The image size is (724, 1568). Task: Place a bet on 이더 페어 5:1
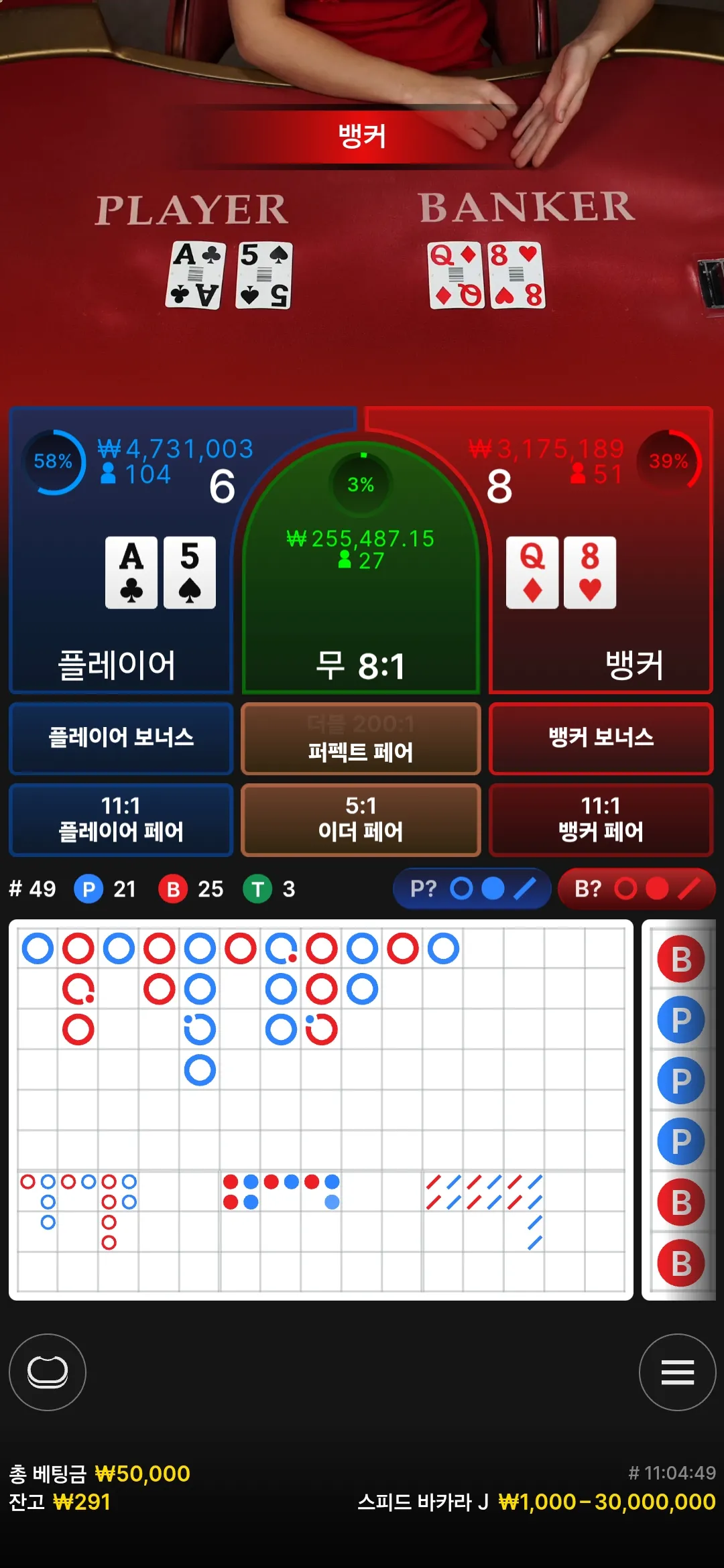[x=361, y=820]
